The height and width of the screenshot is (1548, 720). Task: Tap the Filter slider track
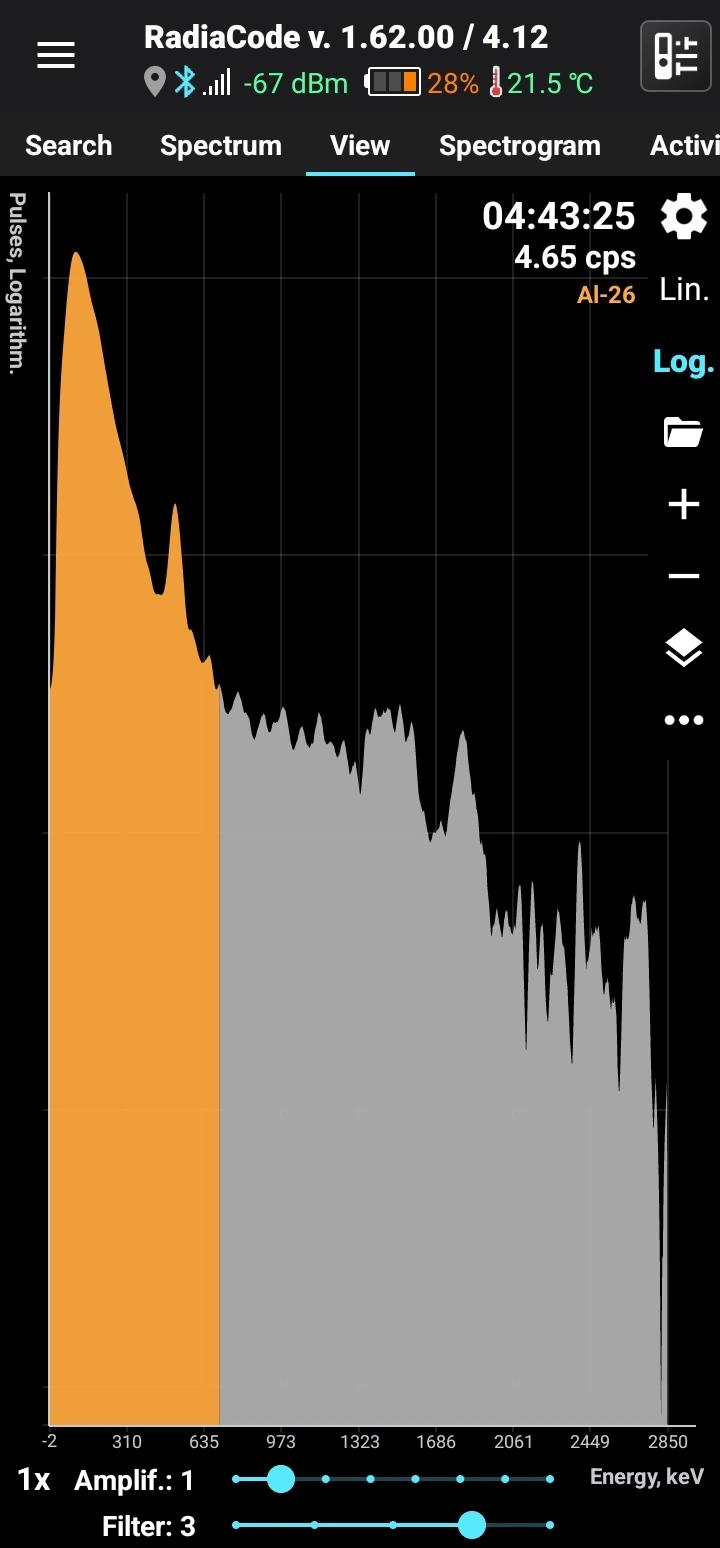click(x=392, y=1525)
